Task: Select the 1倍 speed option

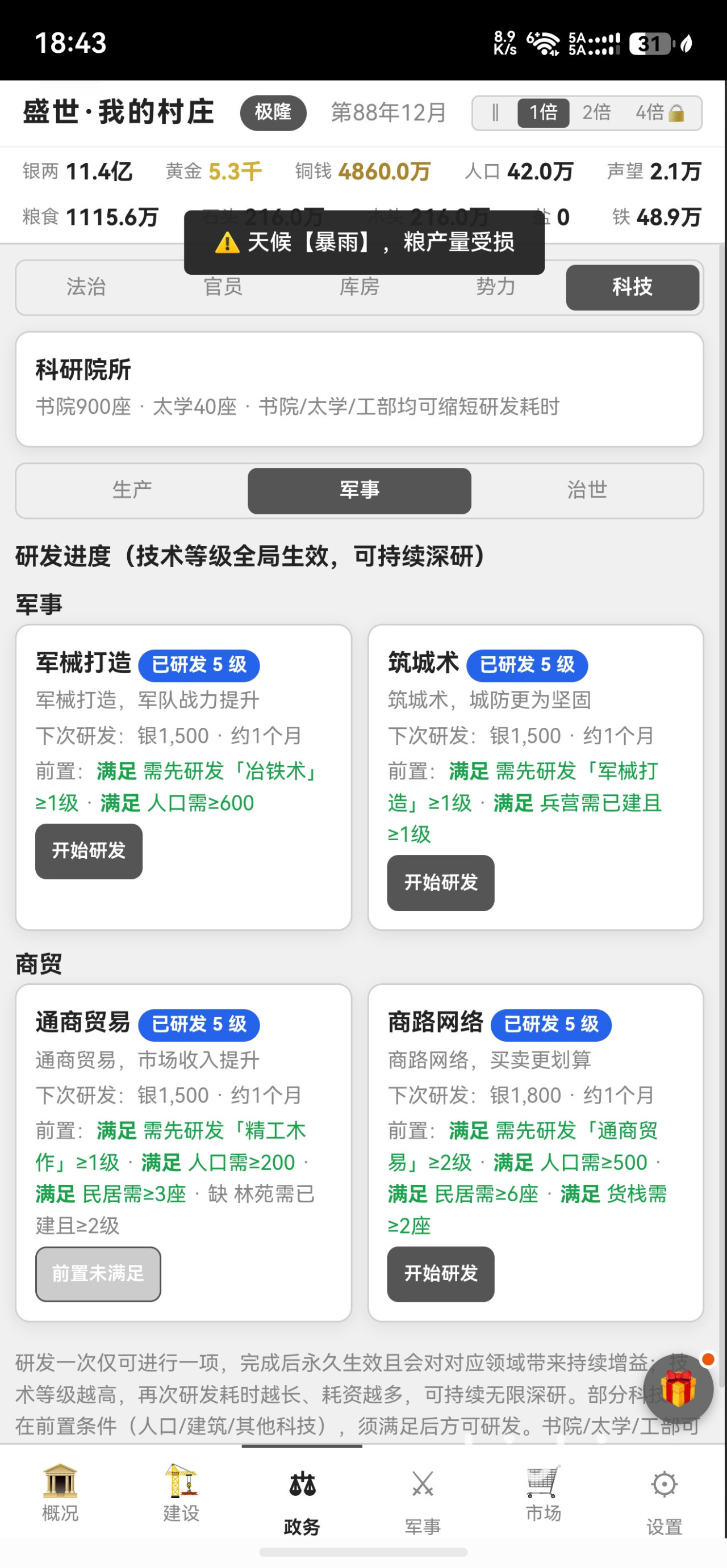Action: point(543,112)
